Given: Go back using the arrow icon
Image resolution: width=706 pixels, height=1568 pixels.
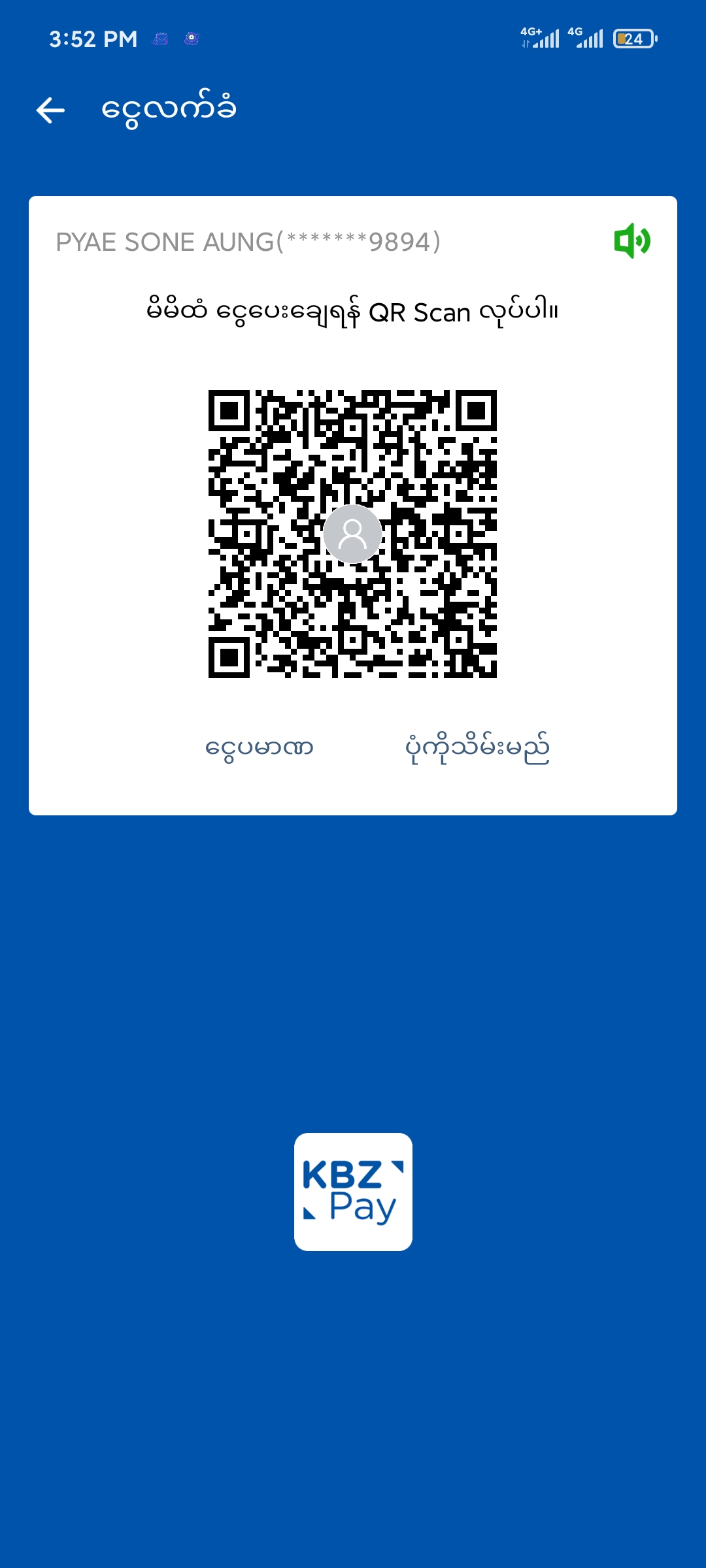Looking at the screenshot, I should 50,110.
